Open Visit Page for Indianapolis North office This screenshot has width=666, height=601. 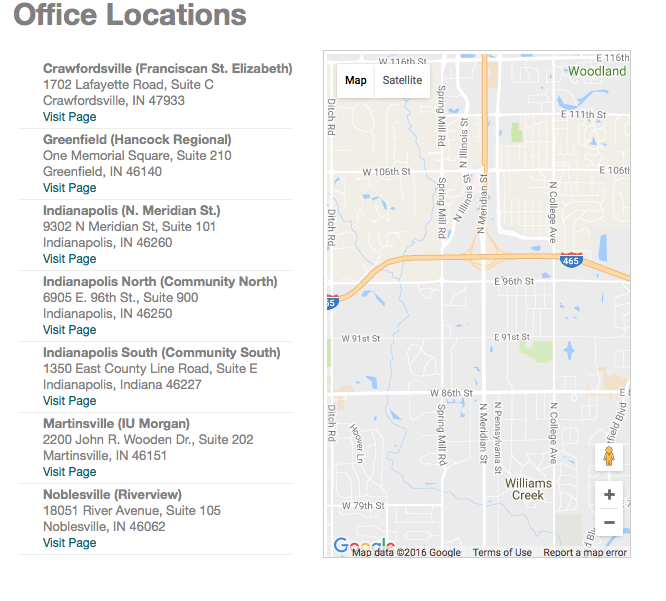click(x=69, y=330)
